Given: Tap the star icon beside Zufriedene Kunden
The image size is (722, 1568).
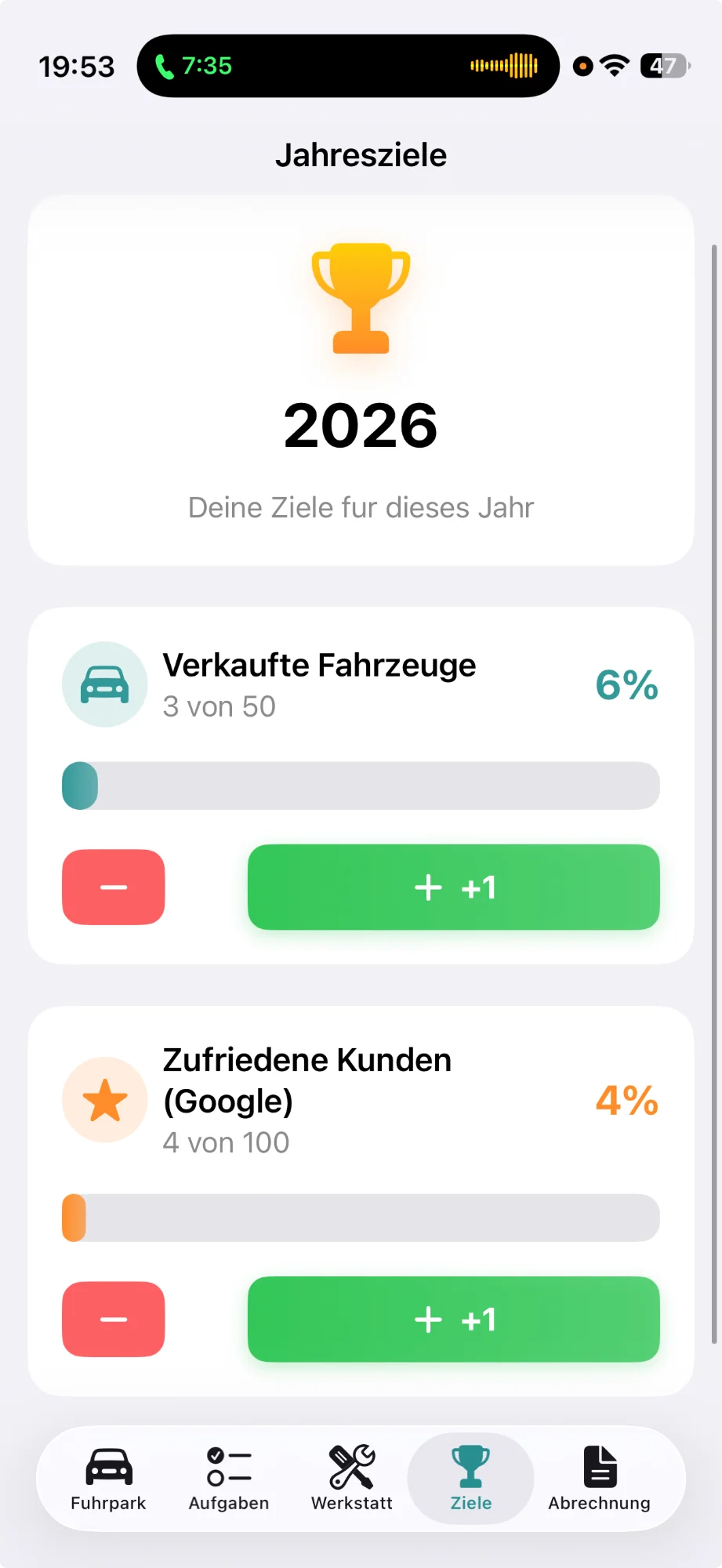Looking at the screenshot, I should (104, 1099).
